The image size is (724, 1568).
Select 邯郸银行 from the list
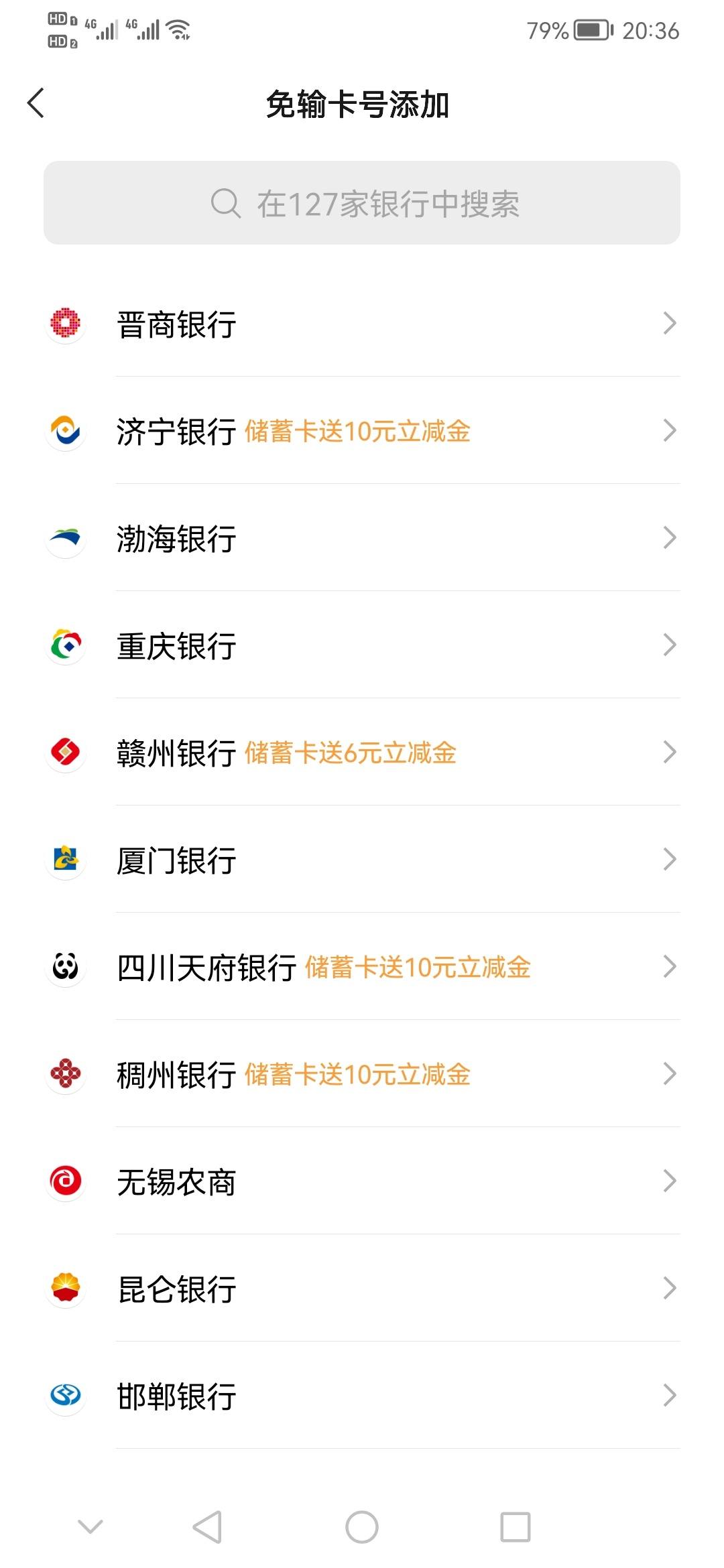point(362,1395)
